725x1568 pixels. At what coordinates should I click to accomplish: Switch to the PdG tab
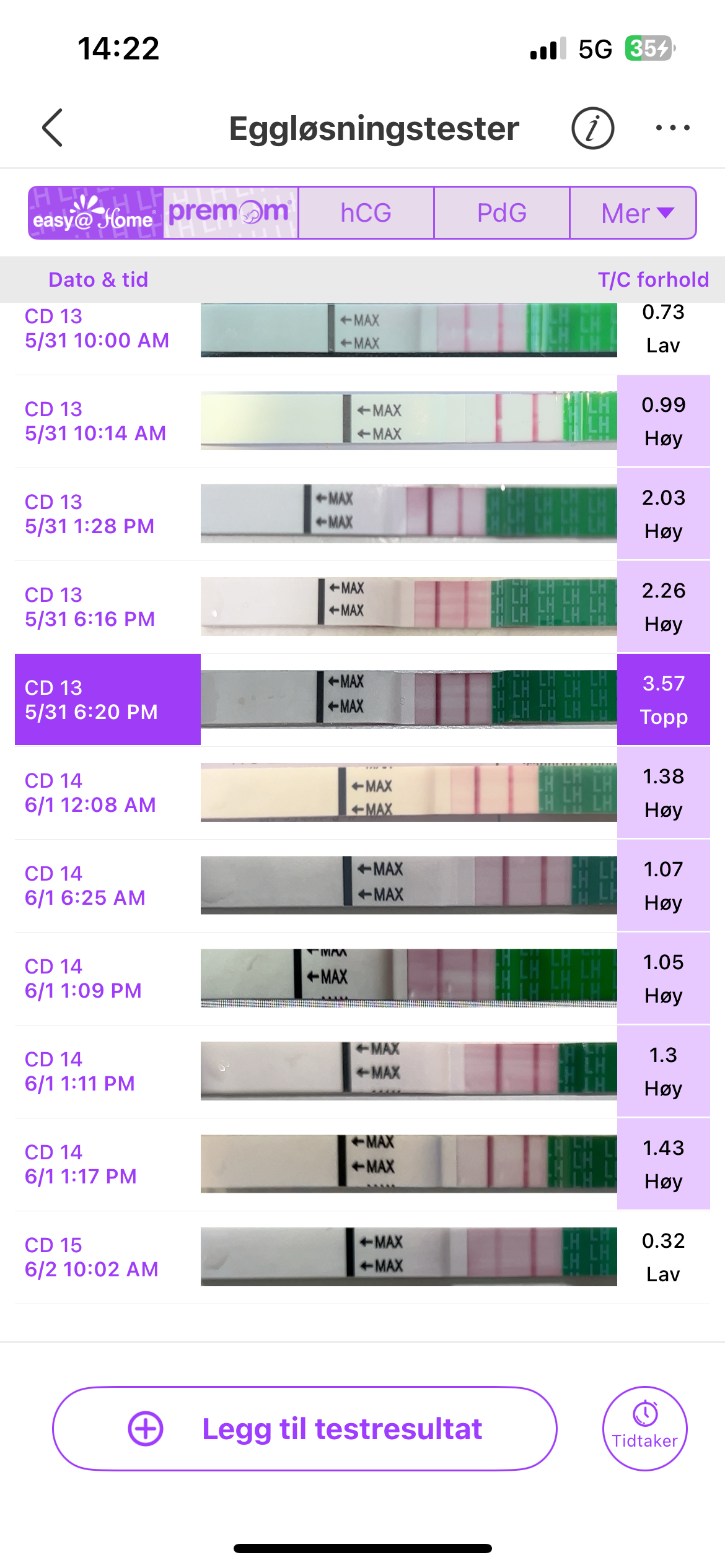click(x=501, y=213)
